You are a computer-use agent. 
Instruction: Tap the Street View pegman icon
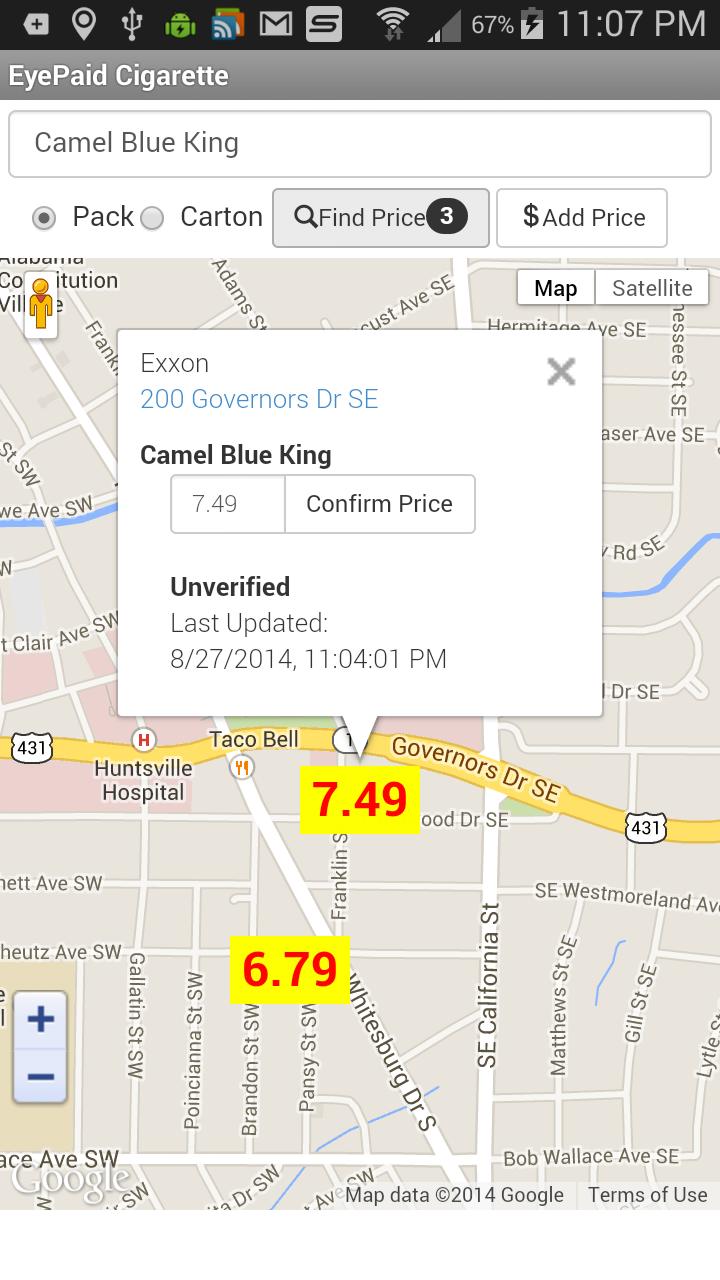[x=40, y=304]
